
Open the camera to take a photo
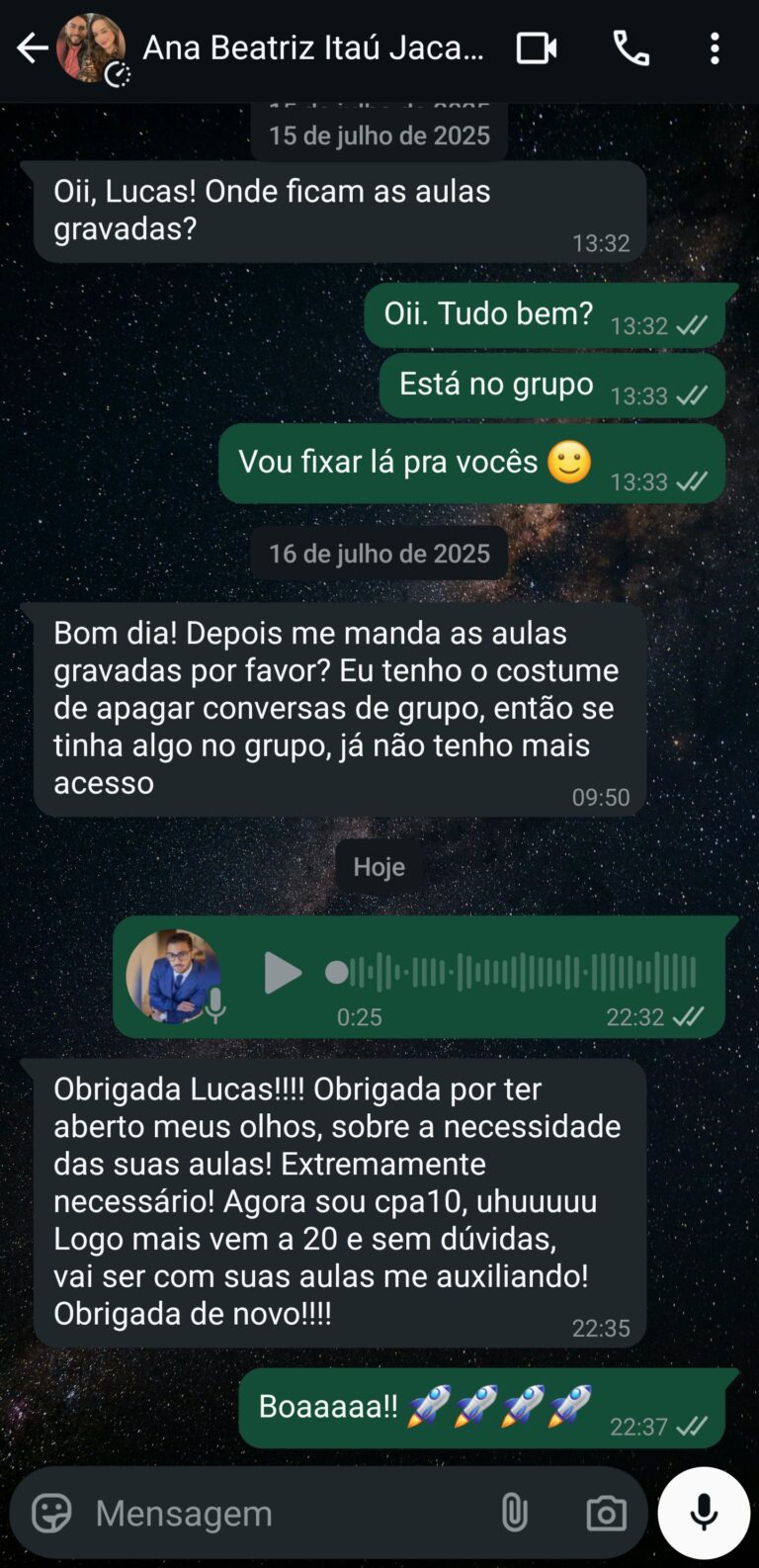coord(606,1512)
